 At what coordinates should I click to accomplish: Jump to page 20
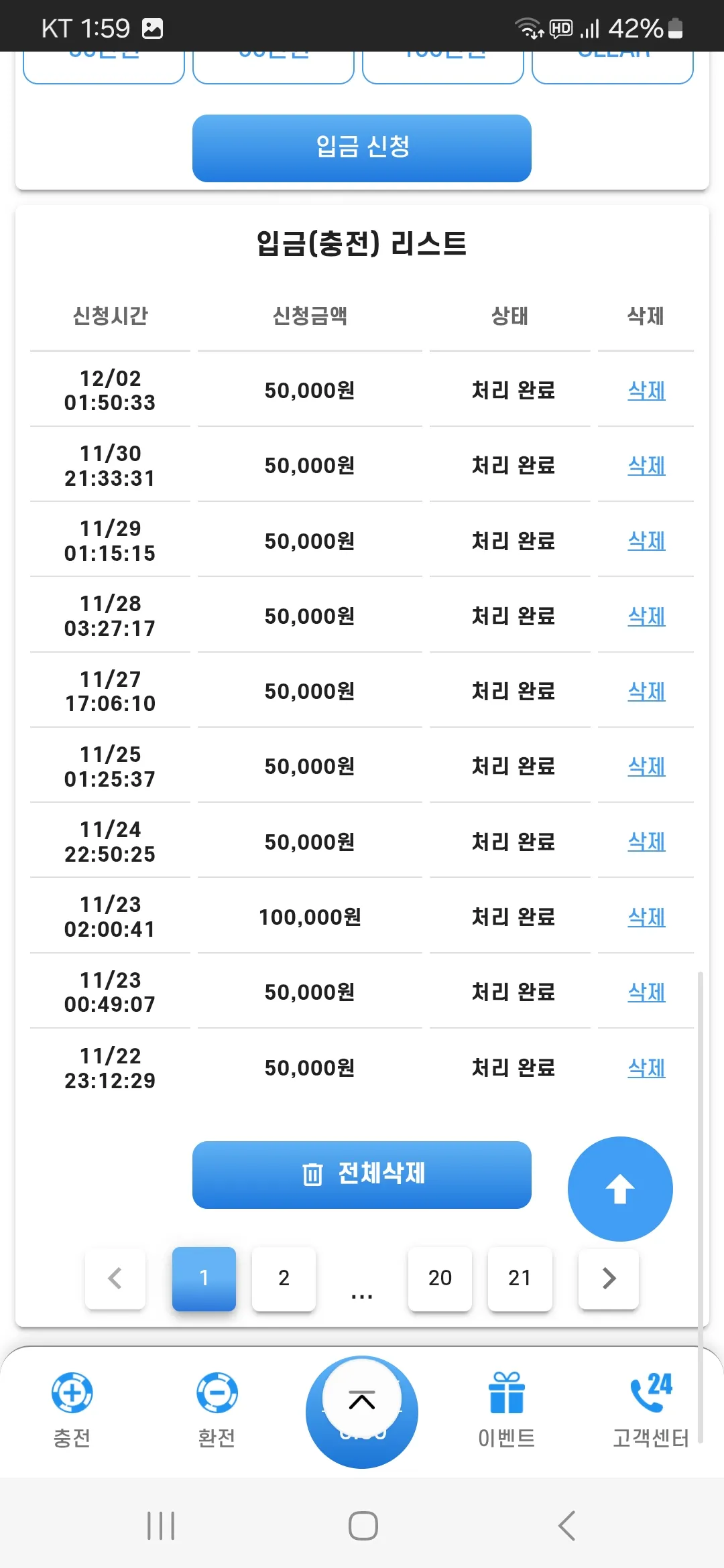click(440, 1279)
